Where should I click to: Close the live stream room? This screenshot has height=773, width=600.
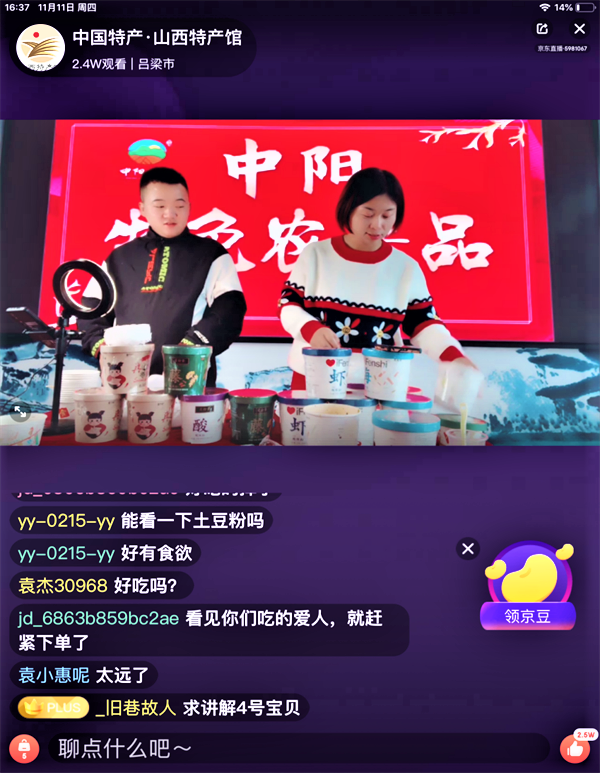coord(579,29)
